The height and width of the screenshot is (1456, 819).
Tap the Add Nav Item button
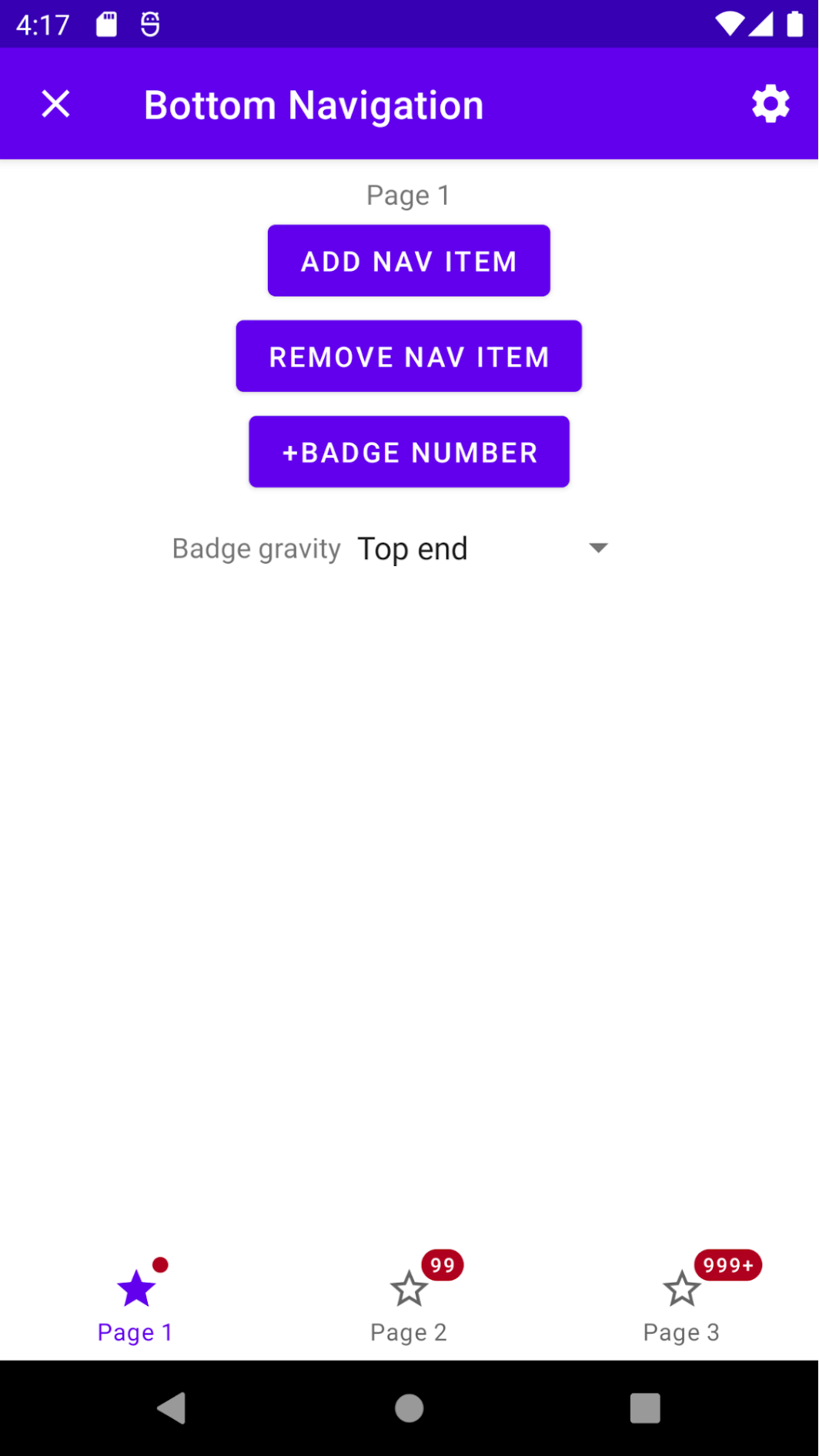click(409, 261)
